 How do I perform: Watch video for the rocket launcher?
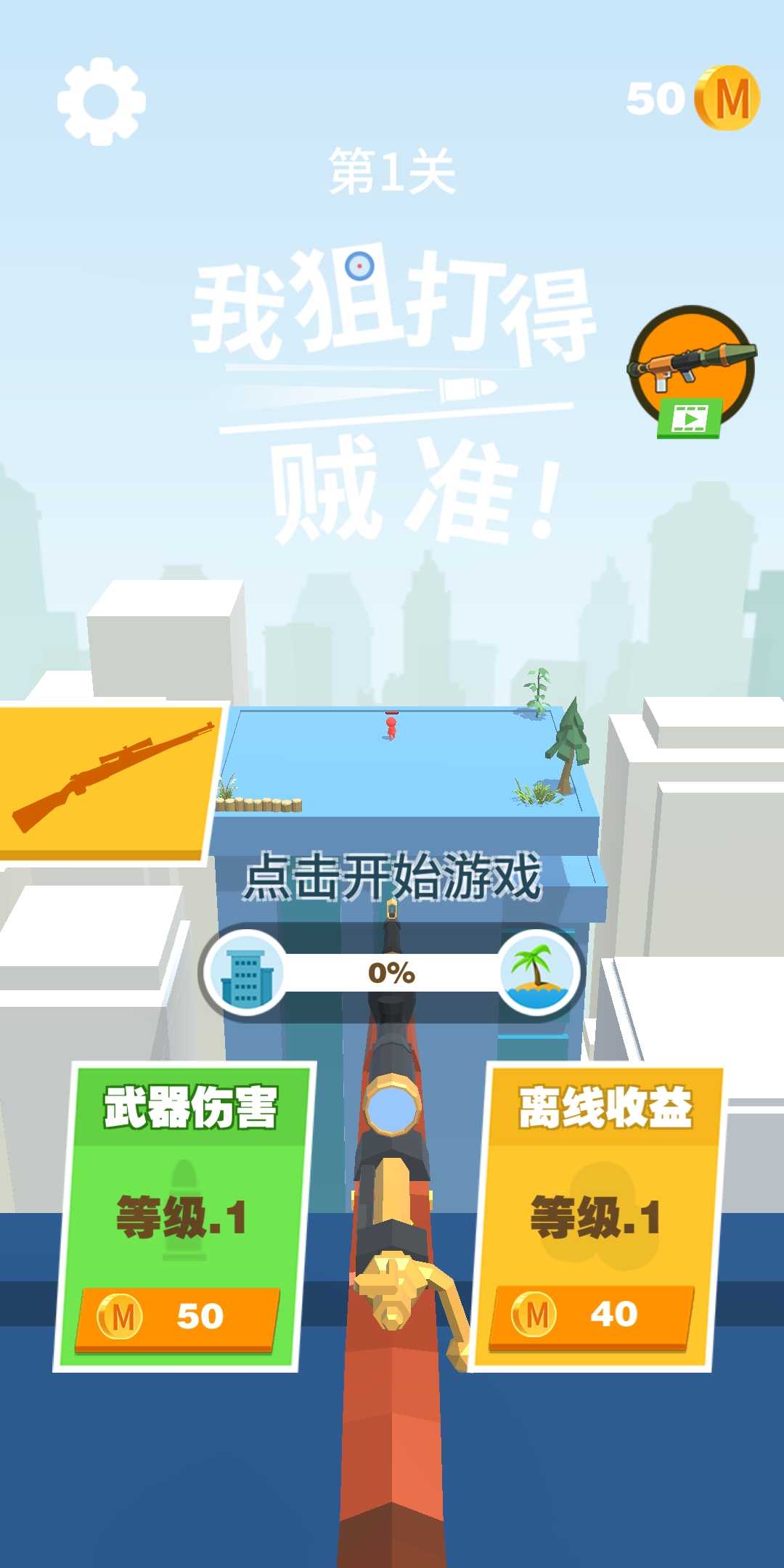(691, 372)
